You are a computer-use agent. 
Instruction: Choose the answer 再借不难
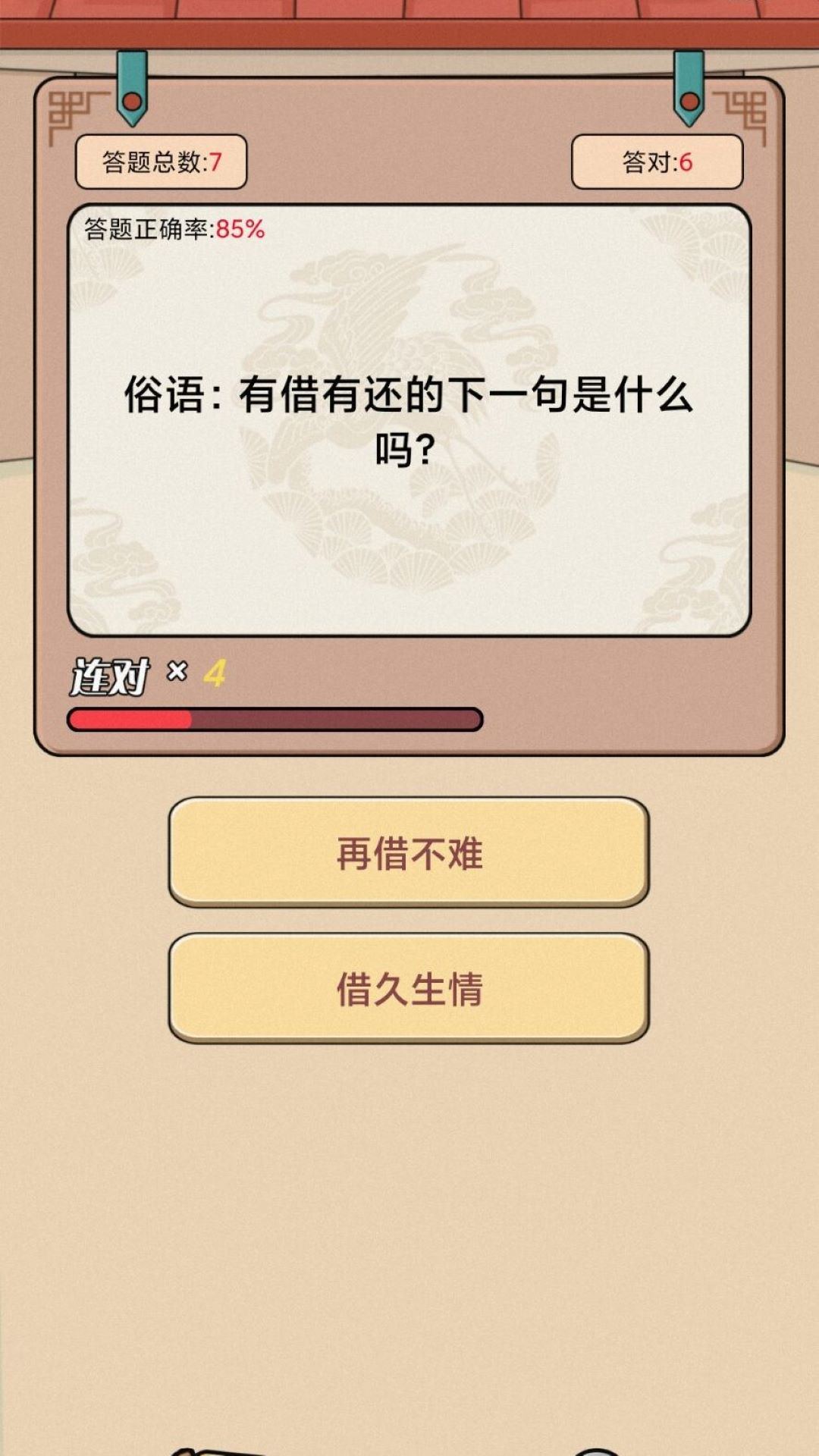(409, 852)
